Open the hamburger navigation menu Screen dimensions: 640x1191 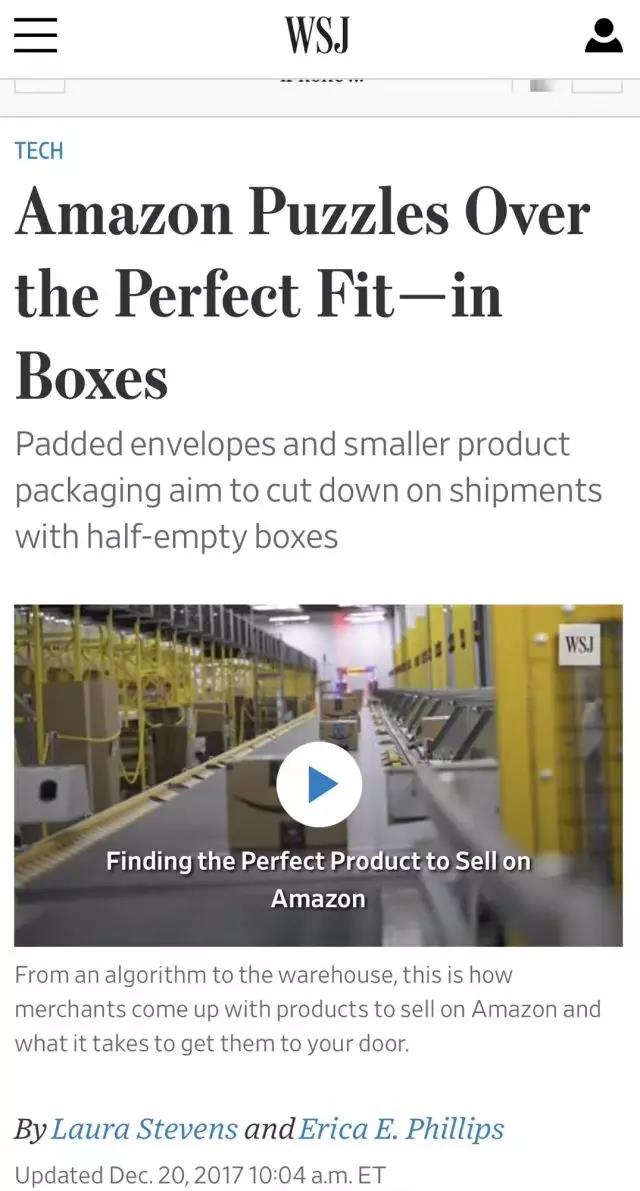click(35, 35)
